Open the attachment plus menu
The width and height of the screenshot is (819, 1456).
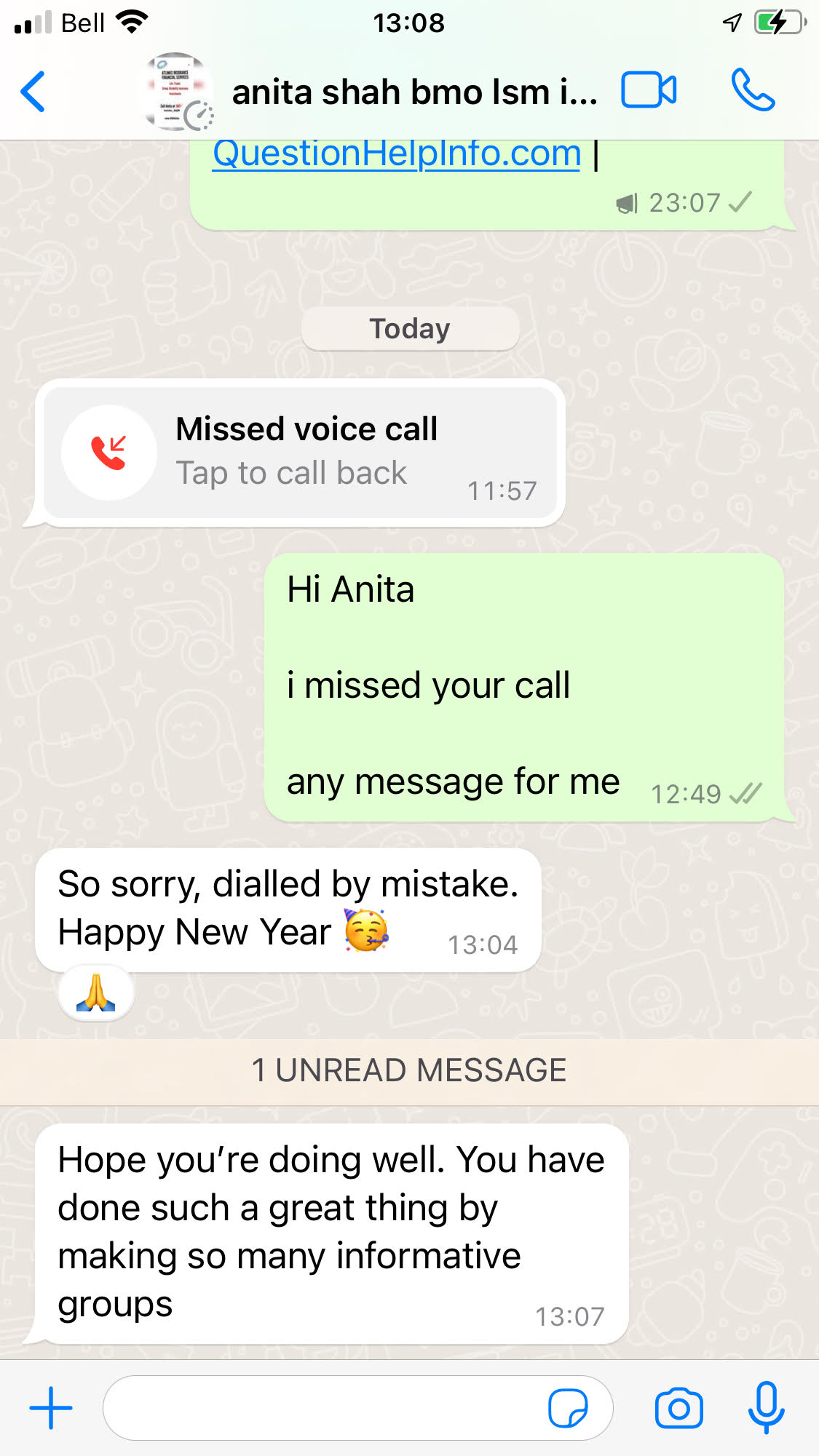coord(50,1408)
